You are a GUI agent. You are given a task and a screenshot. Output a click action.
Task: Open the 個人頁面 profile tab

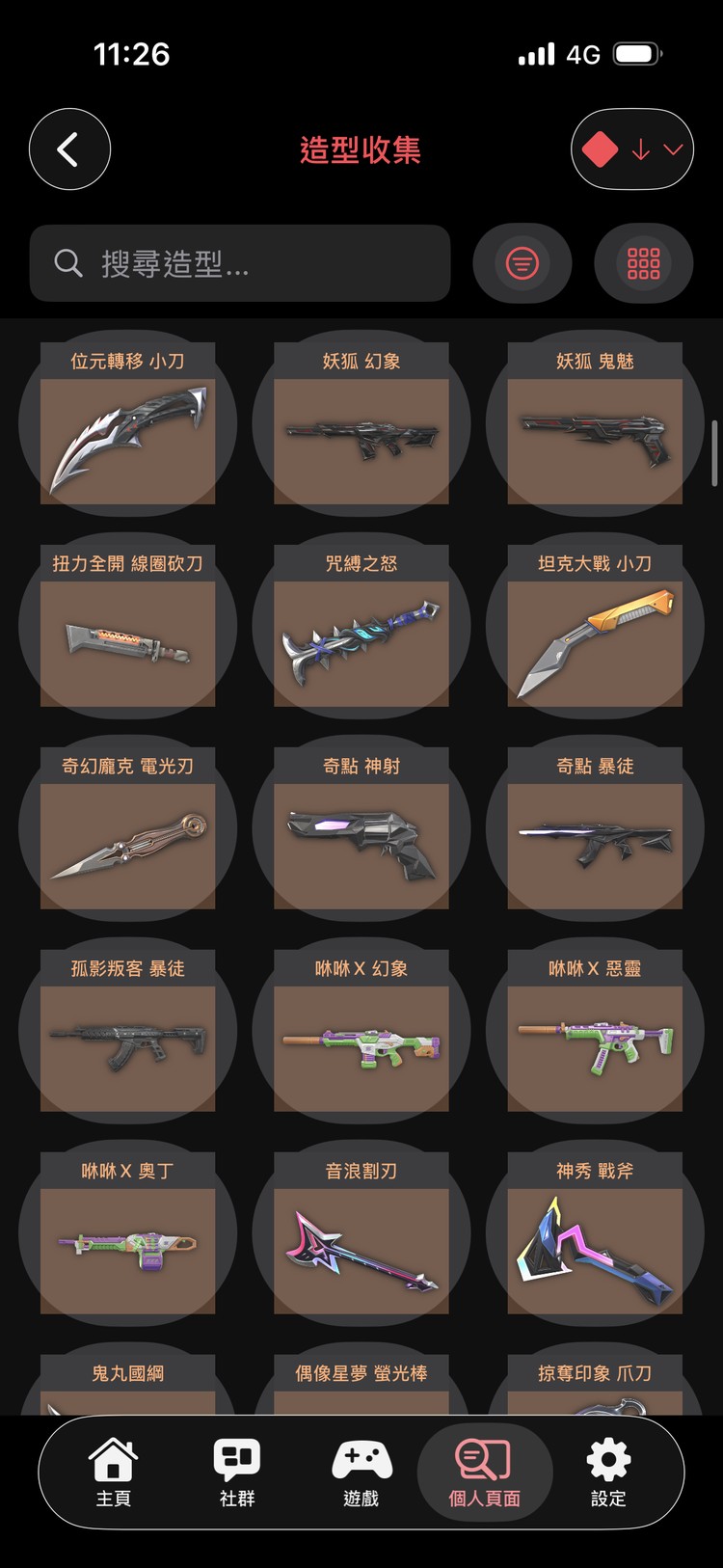tap(485, 1473)
